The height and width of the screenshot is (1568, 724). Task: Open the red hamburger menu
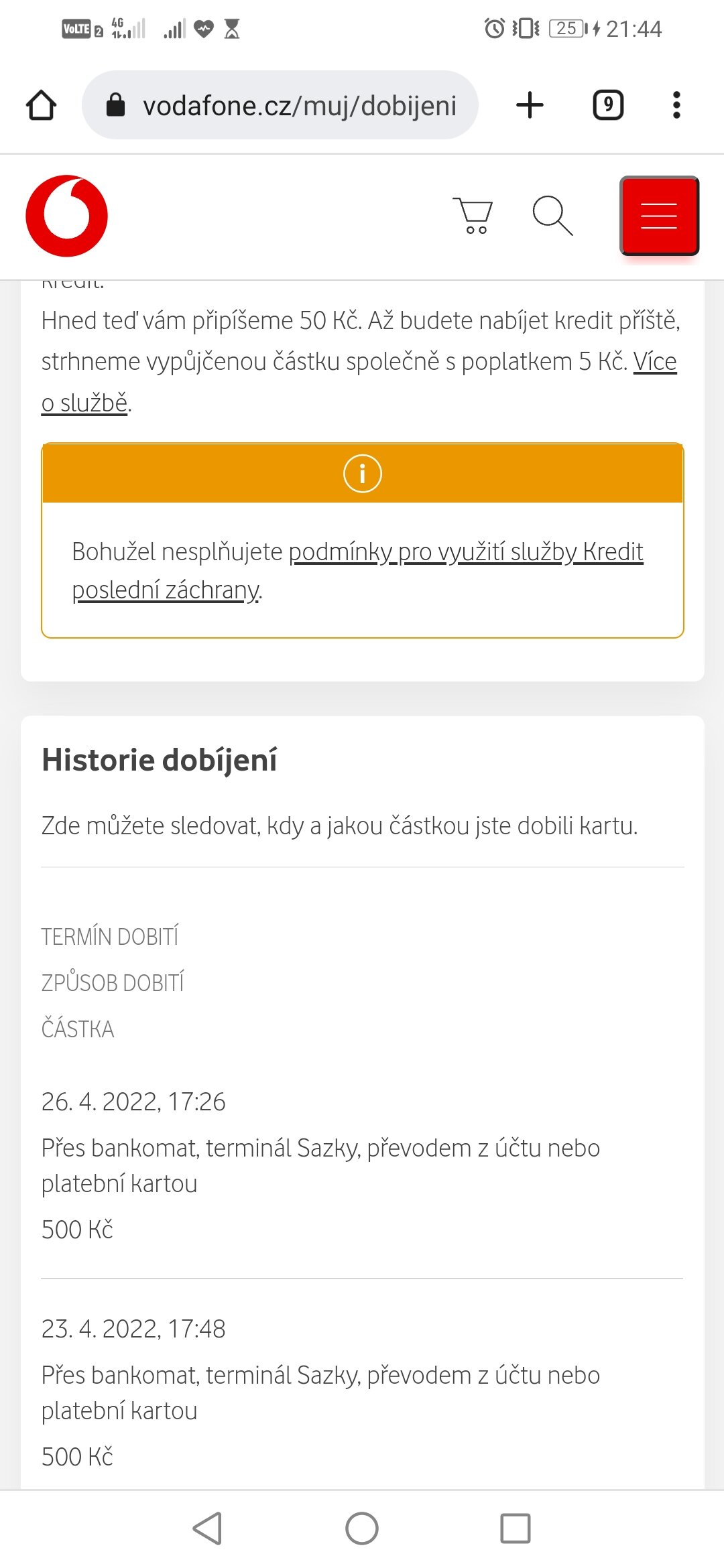pos(659,216)
